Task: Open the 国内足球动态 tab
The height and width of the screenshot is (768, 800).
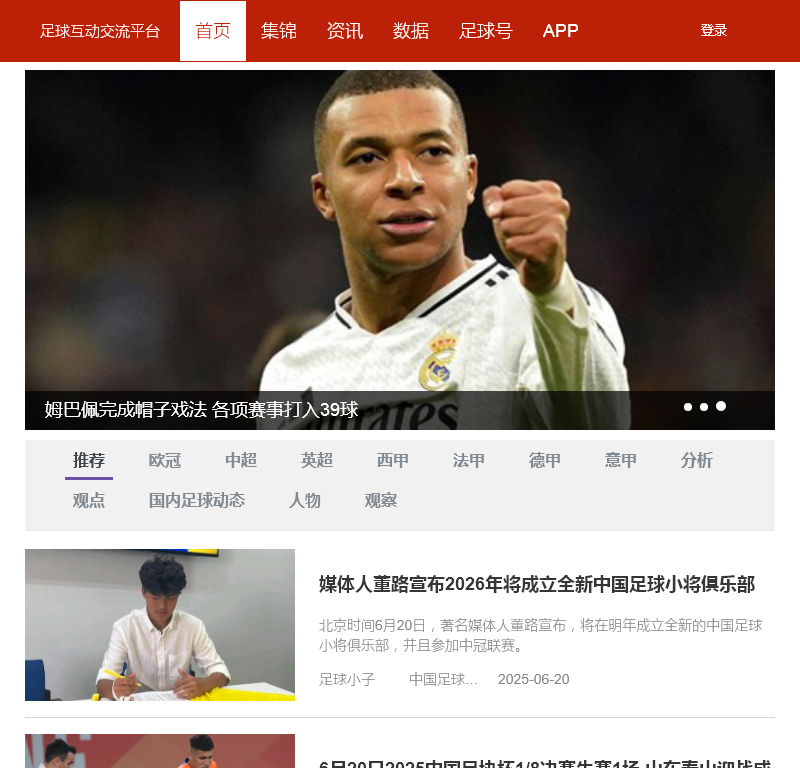Action: [197, 501]
